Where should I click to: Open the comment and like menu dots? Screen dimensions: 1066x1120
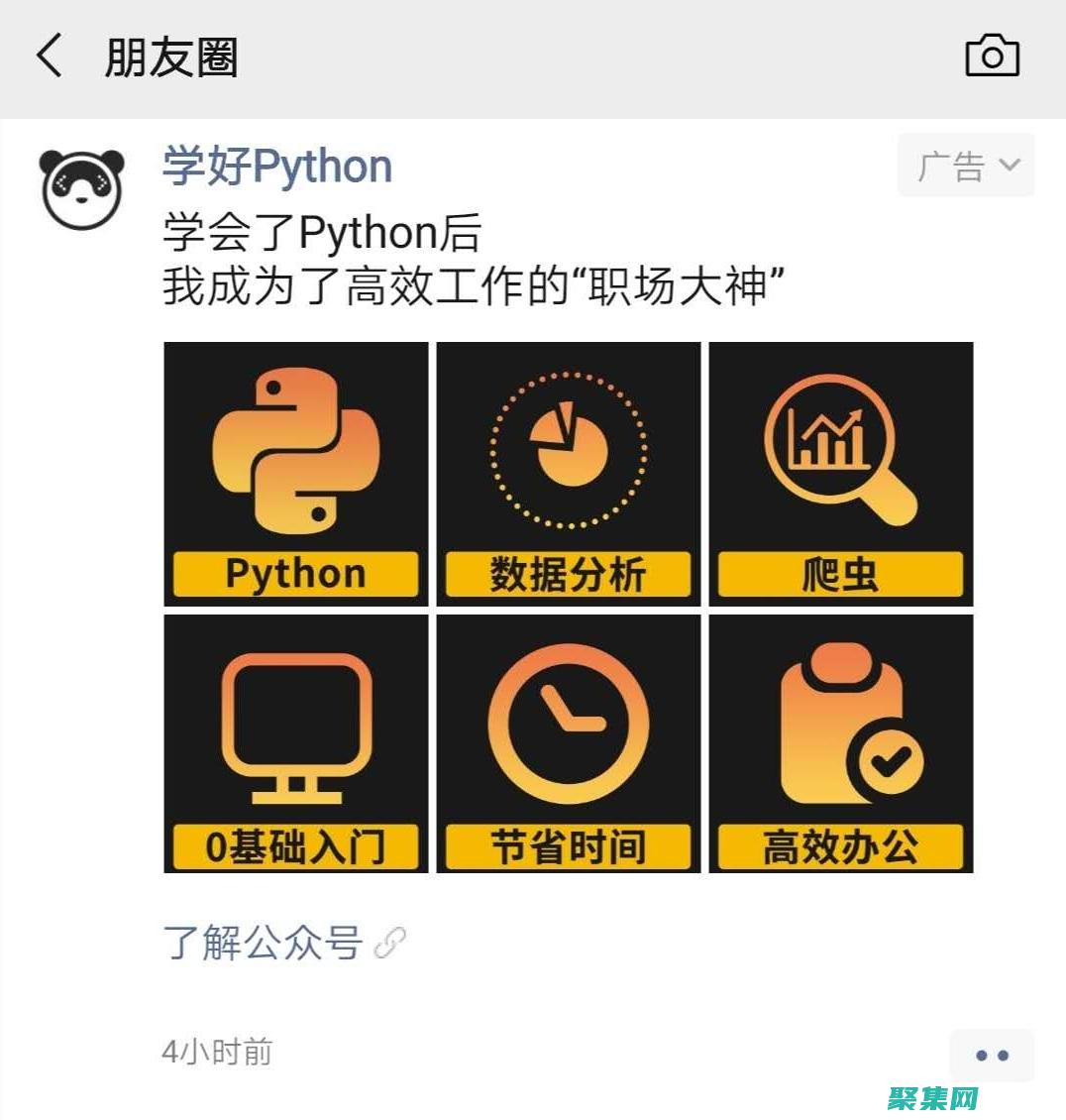pos(993,1055)
